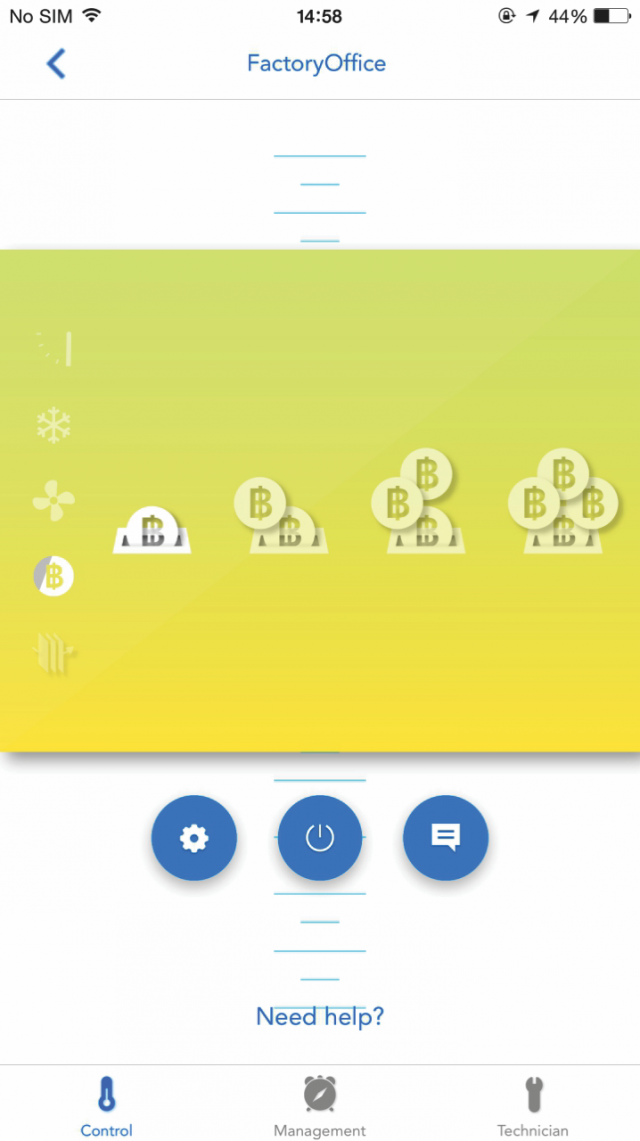Switch to the Technician tab

coord(533,1106)
